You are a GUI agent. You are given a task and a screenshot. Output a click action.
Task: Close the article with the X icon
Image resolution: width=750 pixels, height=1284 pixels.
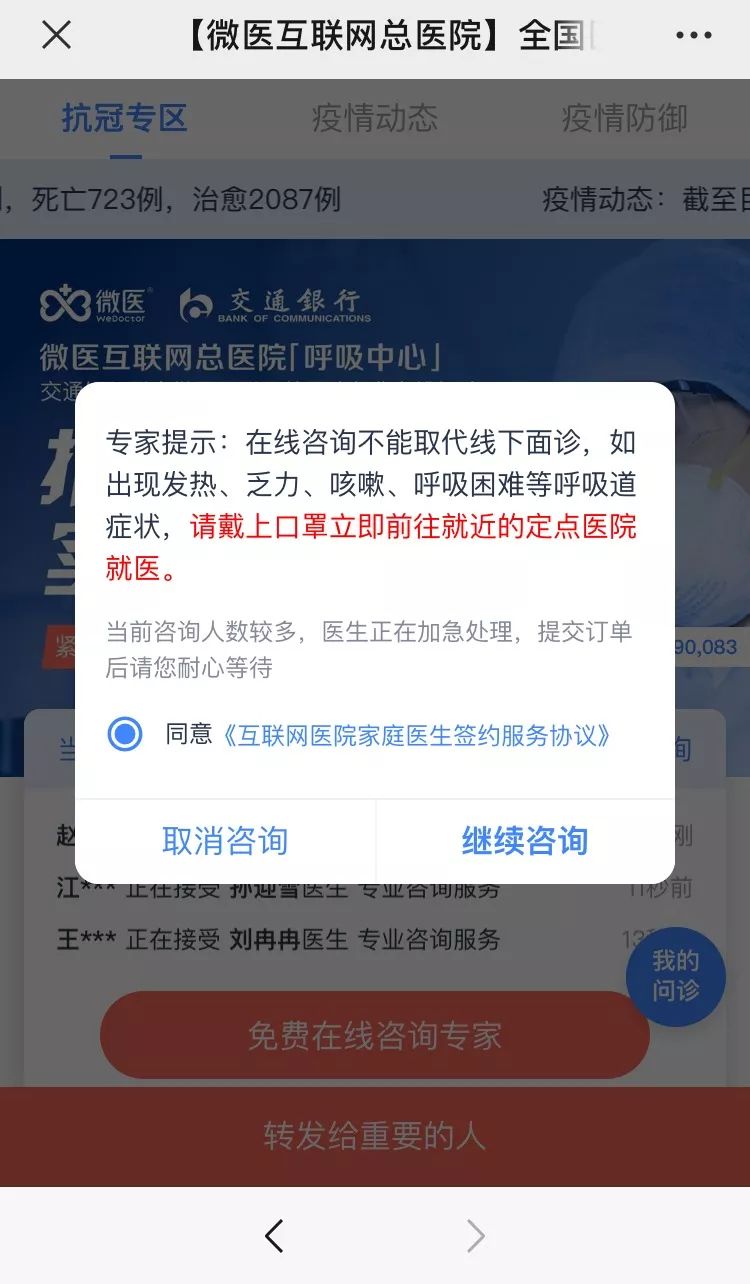(57, 35)
